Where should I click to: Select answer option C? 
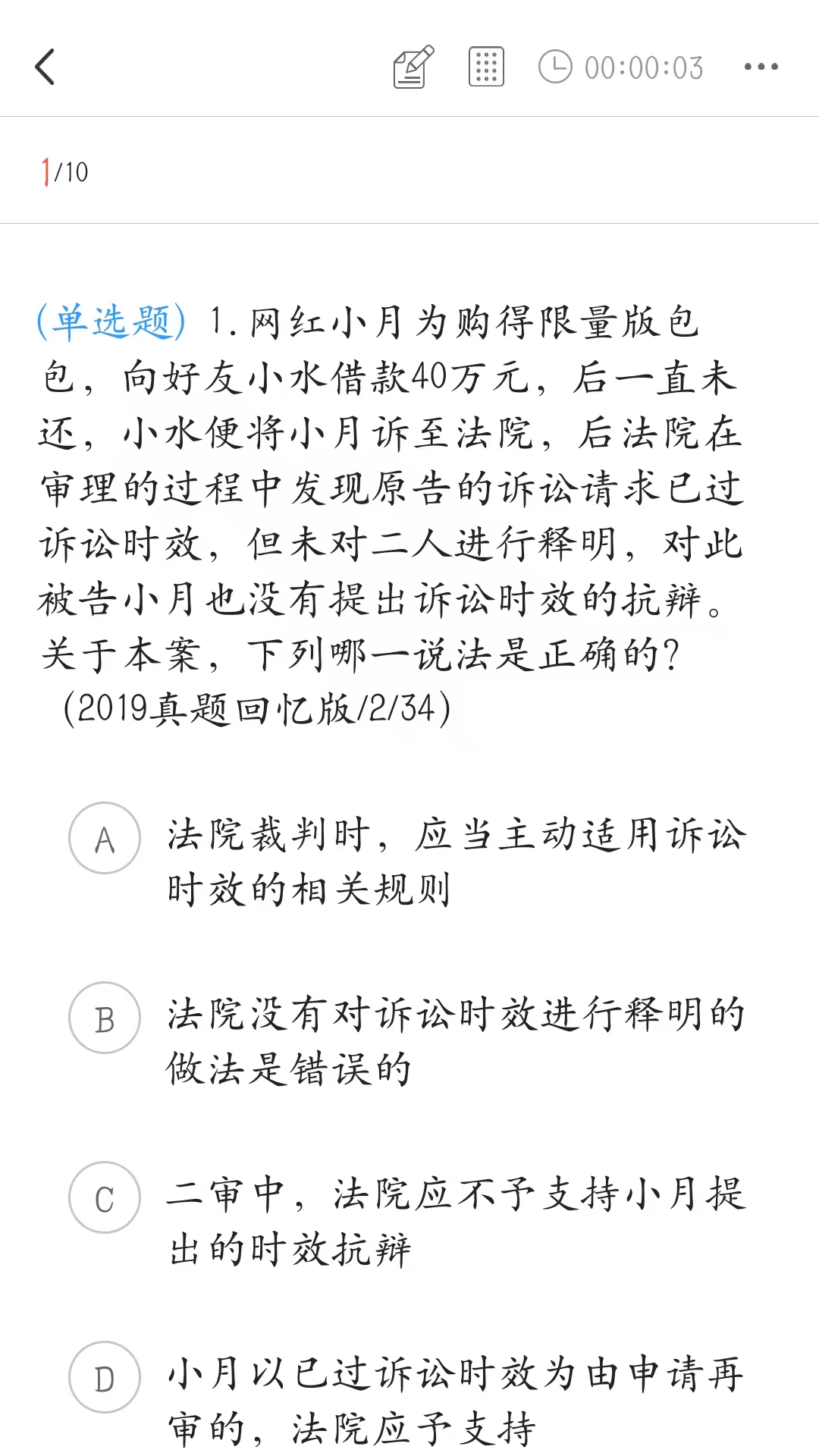coord(105,1198)
